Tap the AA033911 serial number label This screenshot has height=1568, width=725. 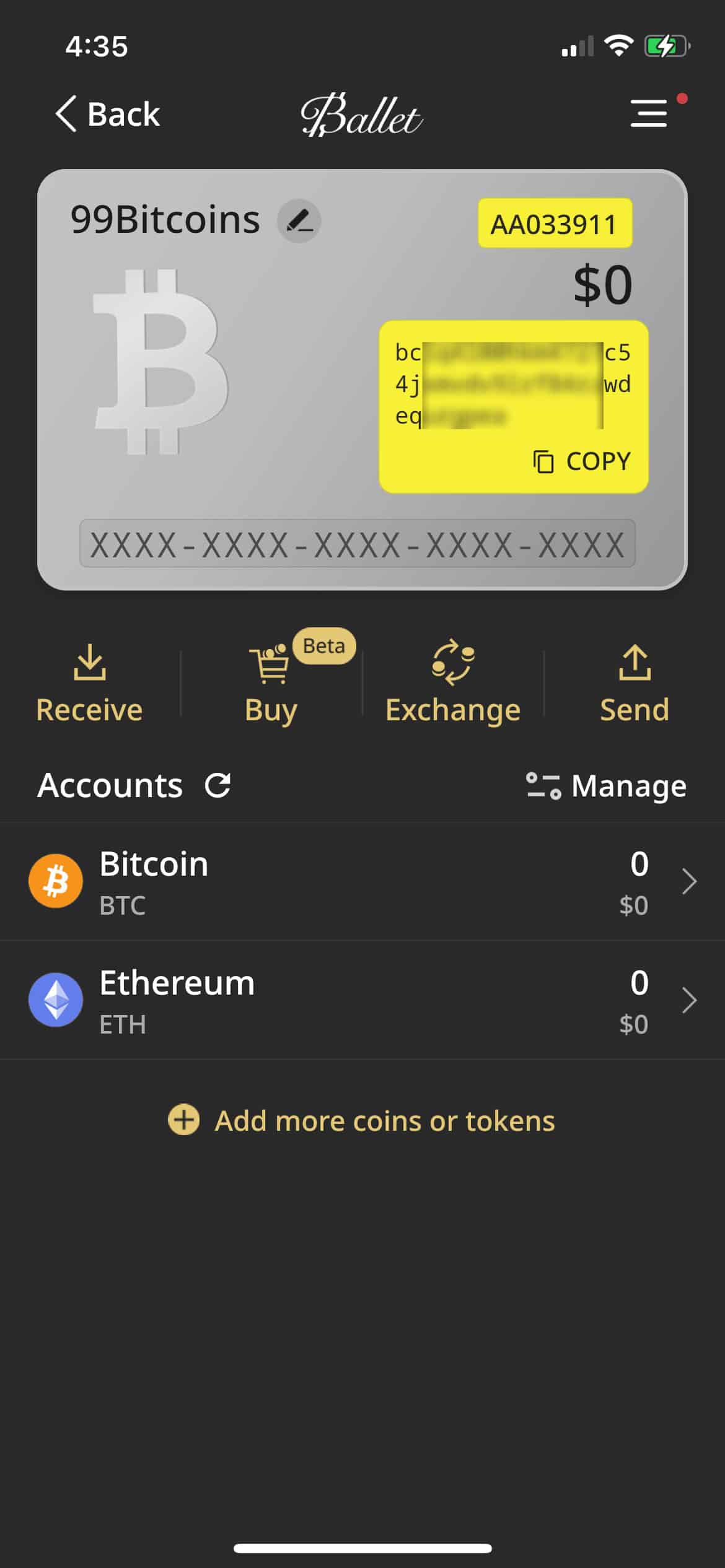click(555, 224)
